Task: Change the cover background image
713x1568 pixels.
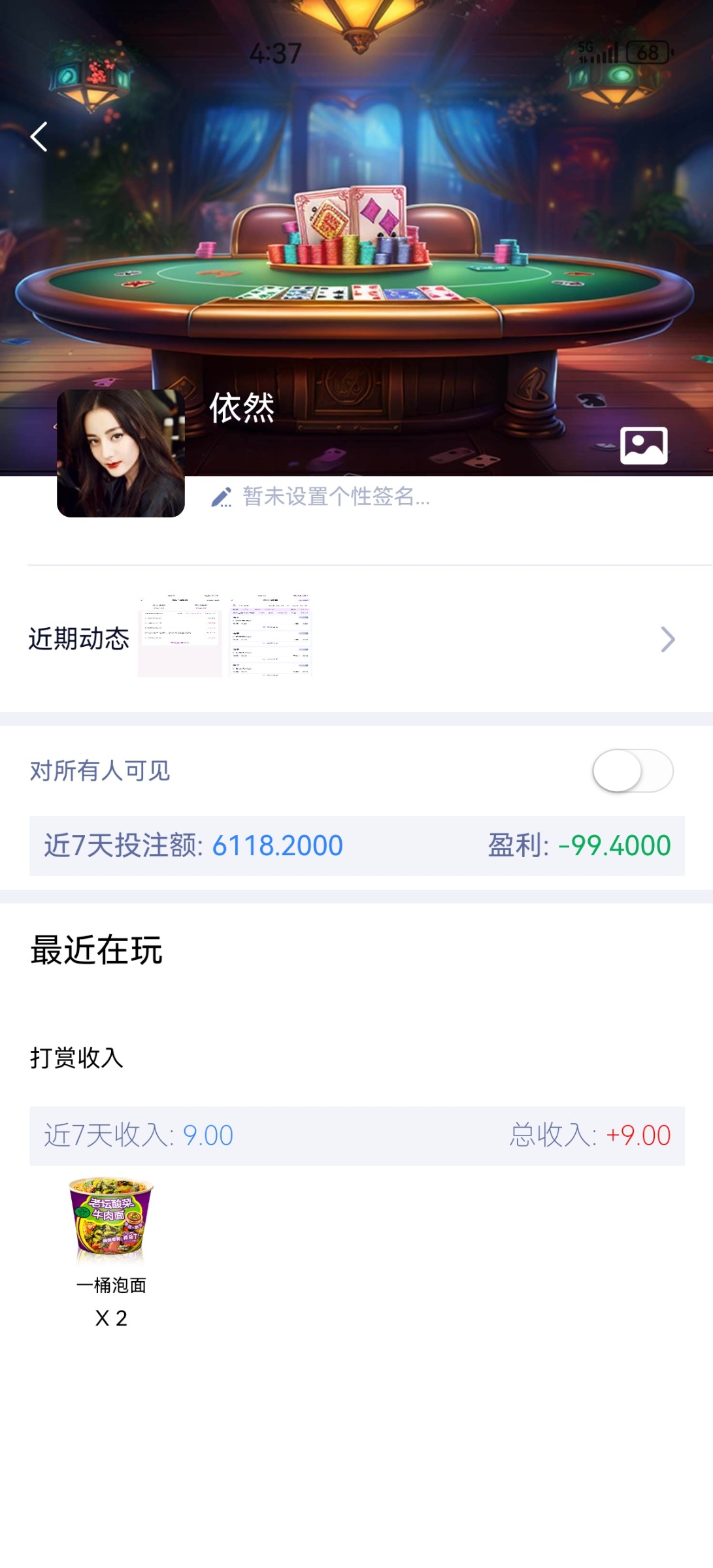Action: click(x=643, y=446)
